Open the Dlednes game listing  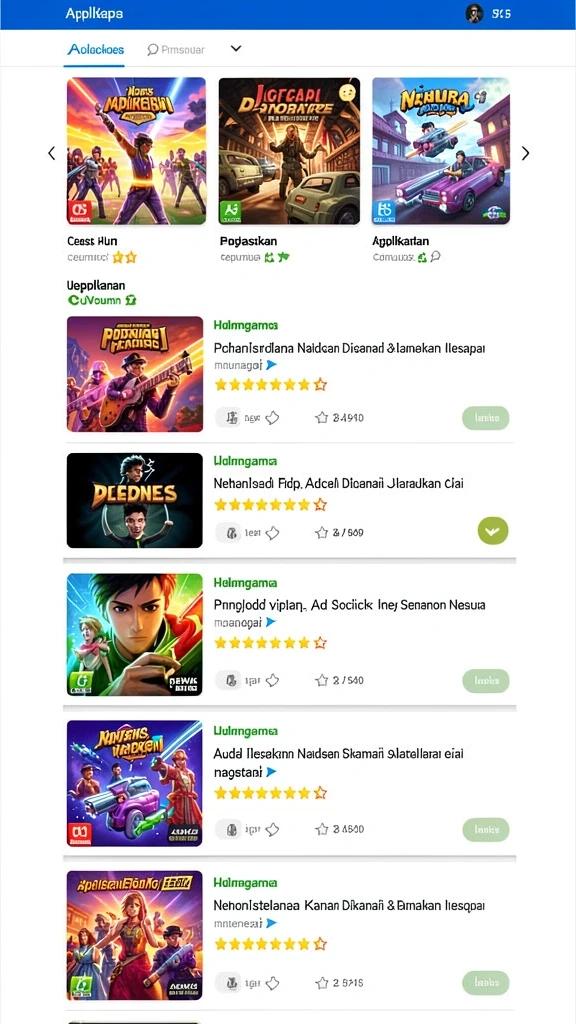pyautogui.click(x=135, y=500)
